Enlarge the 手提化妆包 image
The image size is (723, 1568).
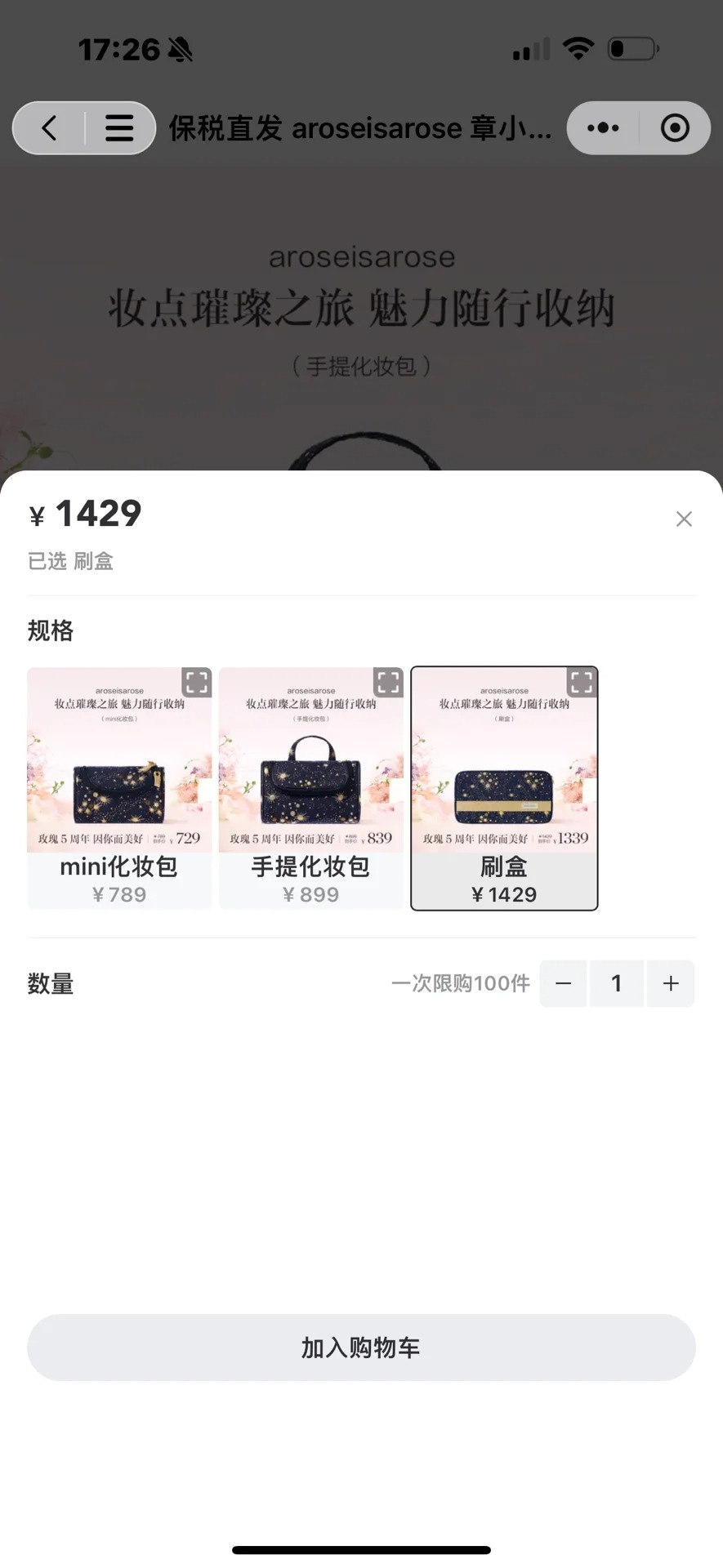pyautogui.click(x=388, y=682)
